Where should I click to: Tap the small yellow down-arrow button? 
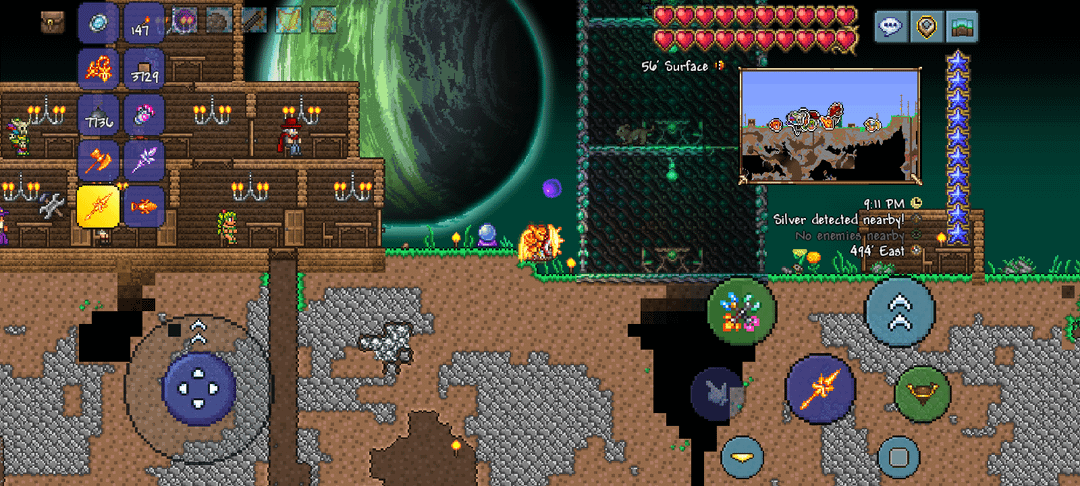pos(741,456)
